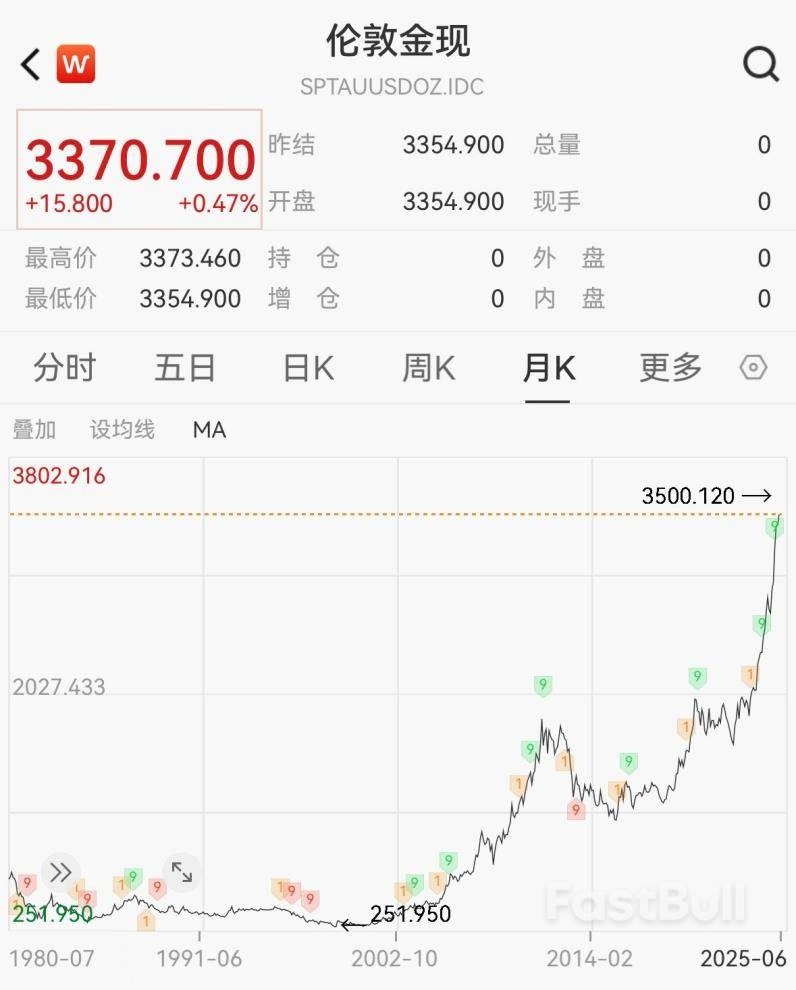Select the 日K chart tab
The width and height of the screenshot is (796, 990).
[308, 368]
